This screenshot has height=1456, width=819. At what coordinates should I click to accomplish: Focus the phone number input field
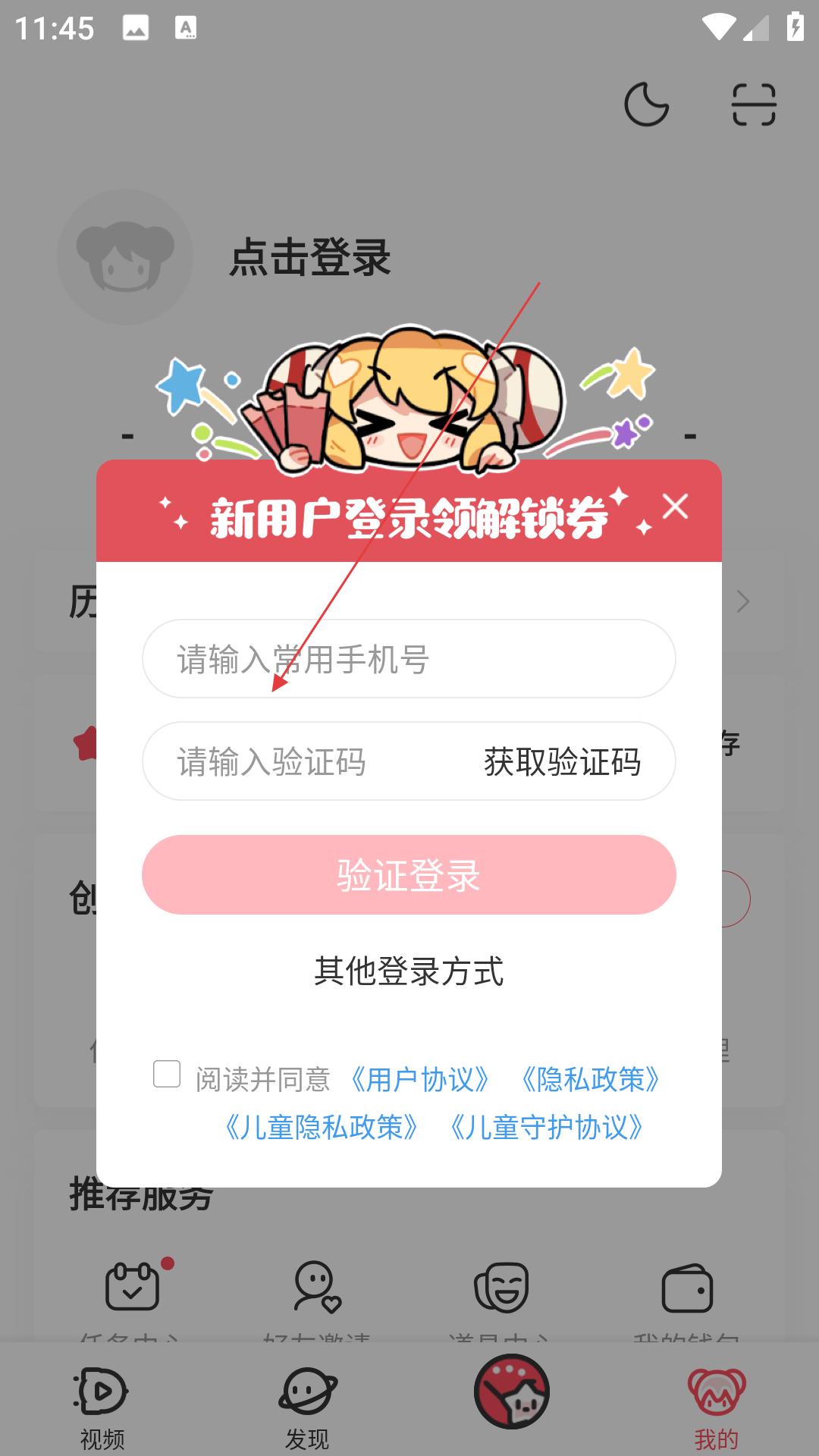409,658
